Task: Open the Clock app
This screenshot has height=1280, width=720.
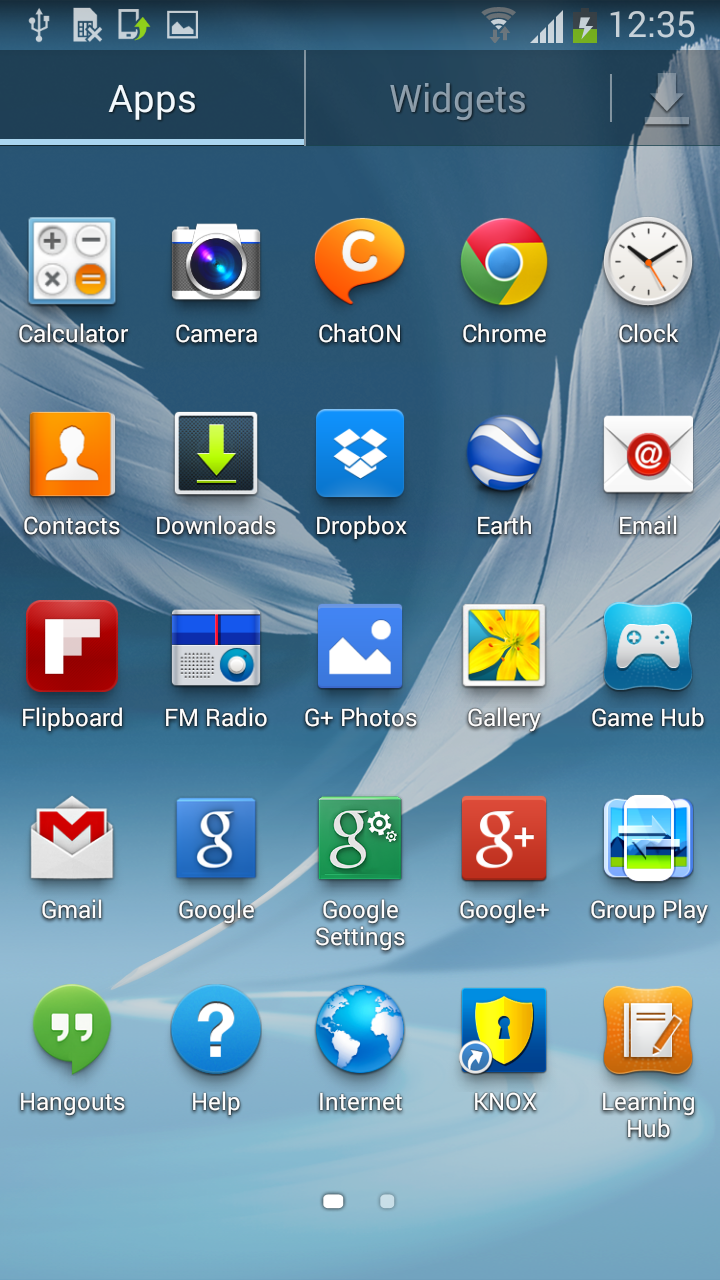Action: click(648, 262)
